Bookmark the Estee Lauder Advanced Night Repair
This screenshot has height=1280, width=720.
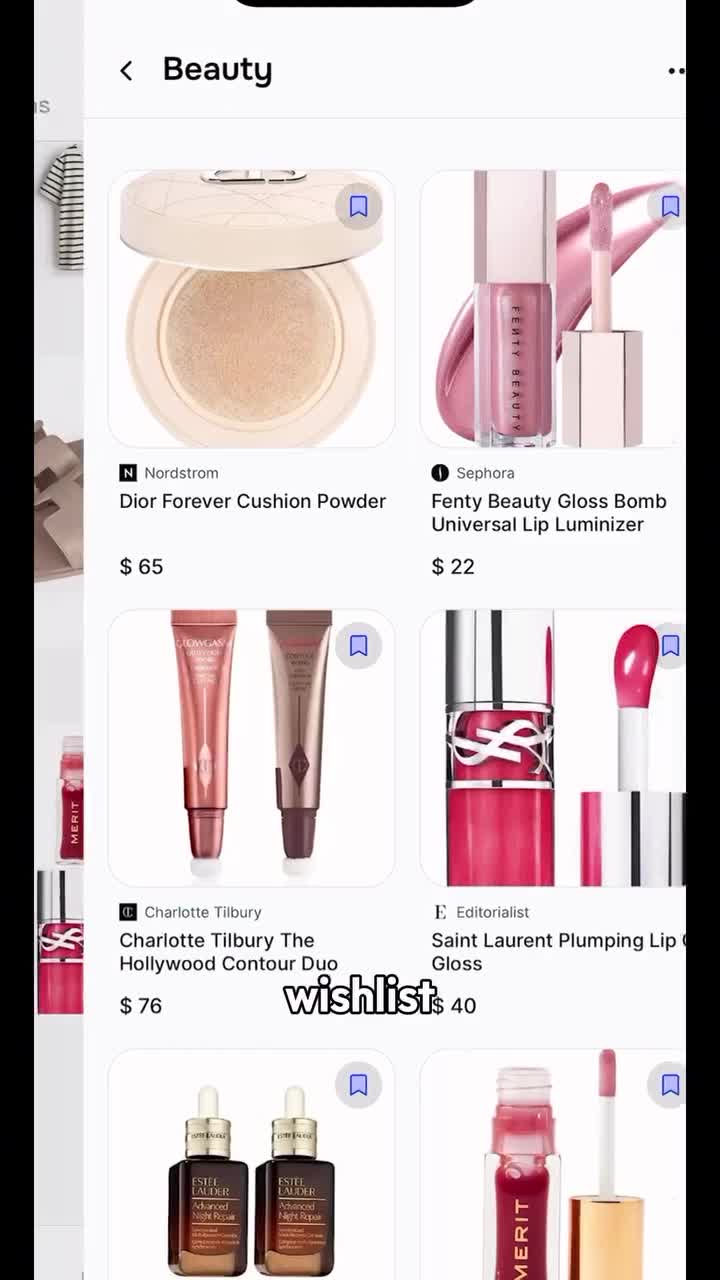coord(358,1085)
